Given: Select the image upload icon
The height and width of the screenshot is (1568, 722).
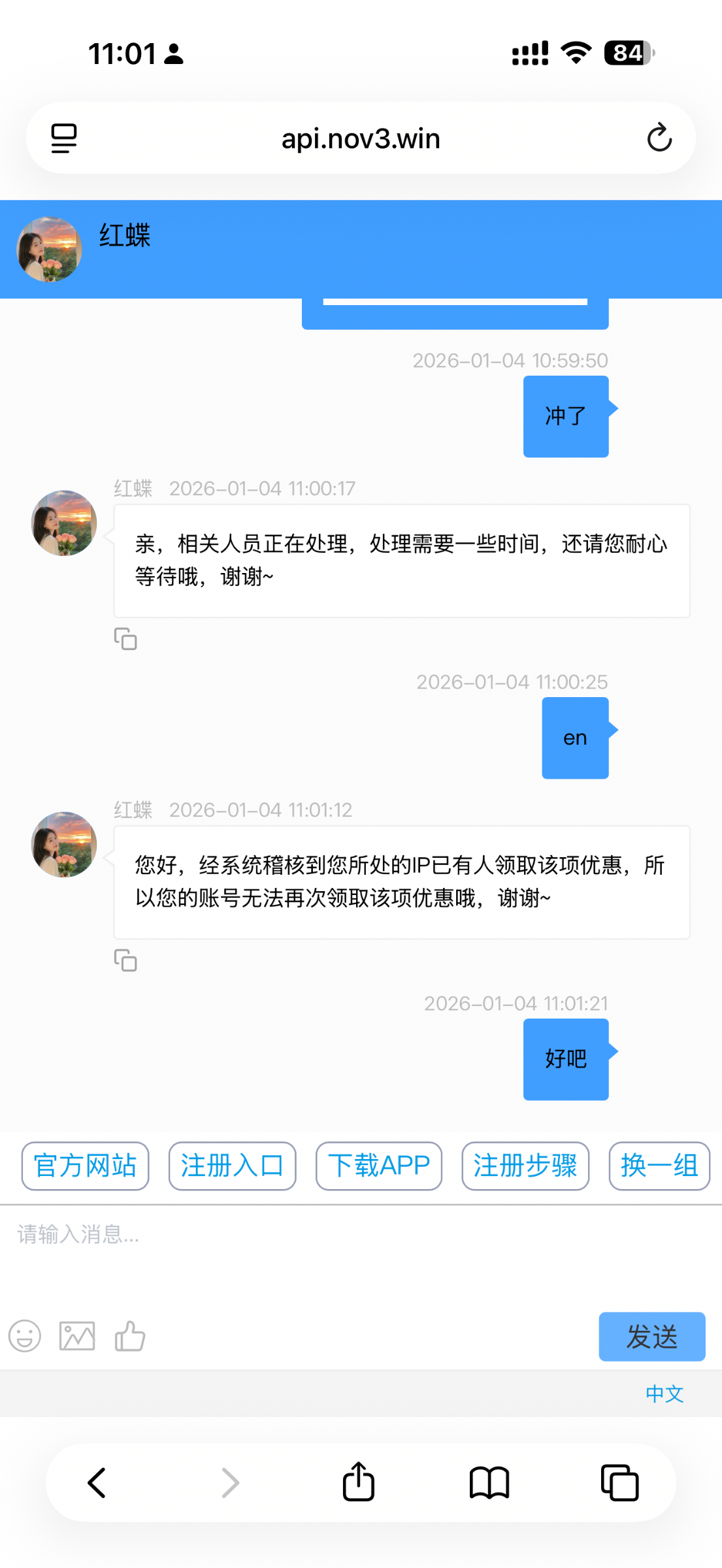Looking at the screenshot, I should 77,1337.
